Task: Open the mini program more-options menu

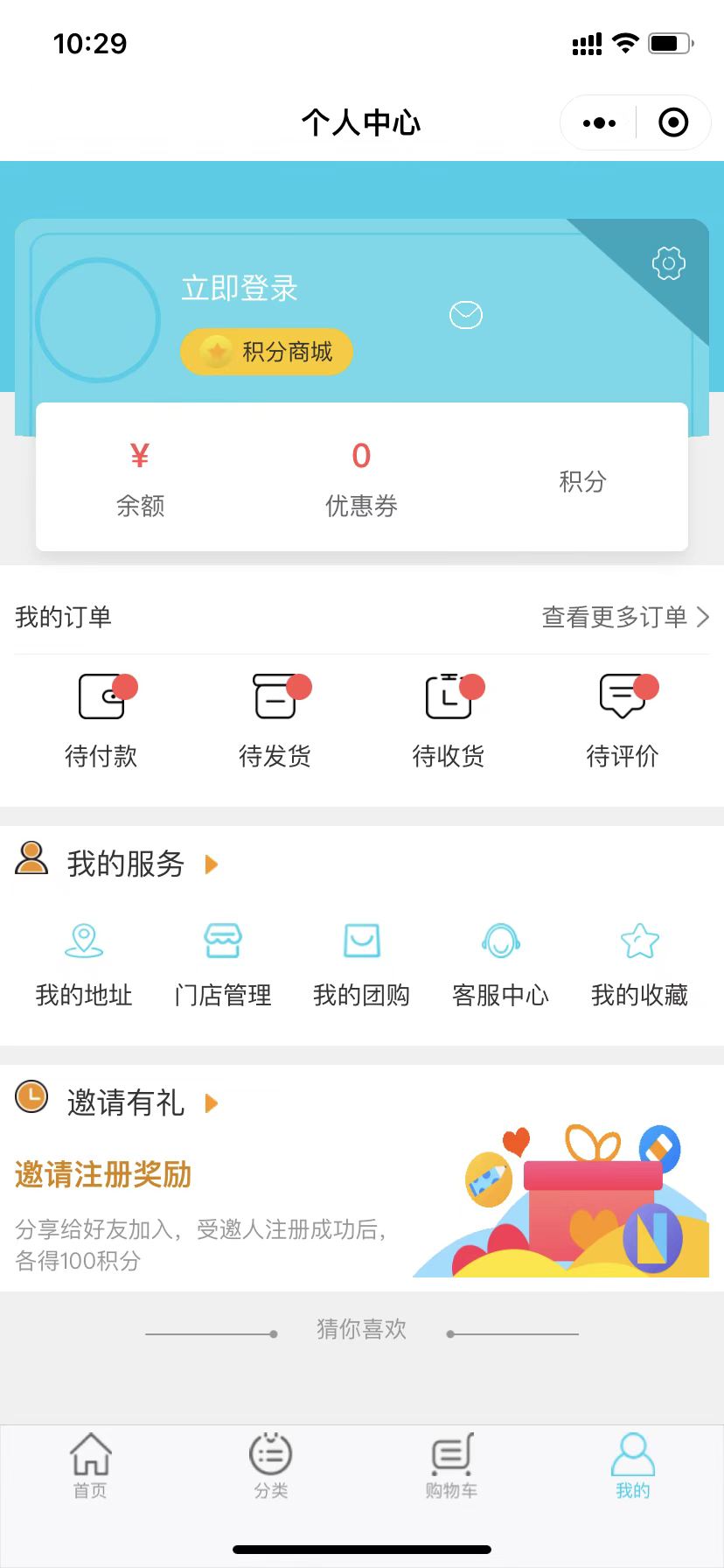Action: pyautogui.click(x=599, y=123)
